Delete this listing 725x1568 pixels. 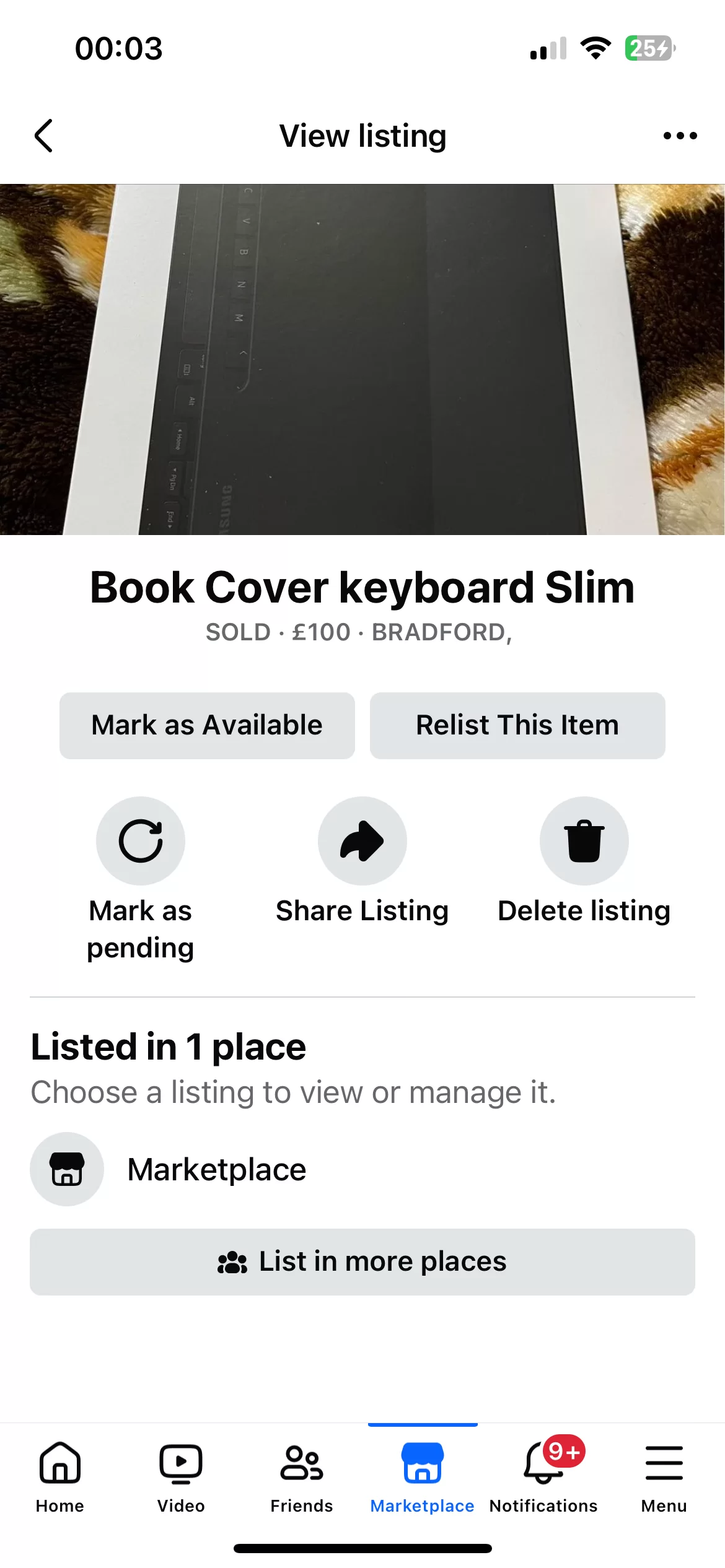click(x=584, y=841)
